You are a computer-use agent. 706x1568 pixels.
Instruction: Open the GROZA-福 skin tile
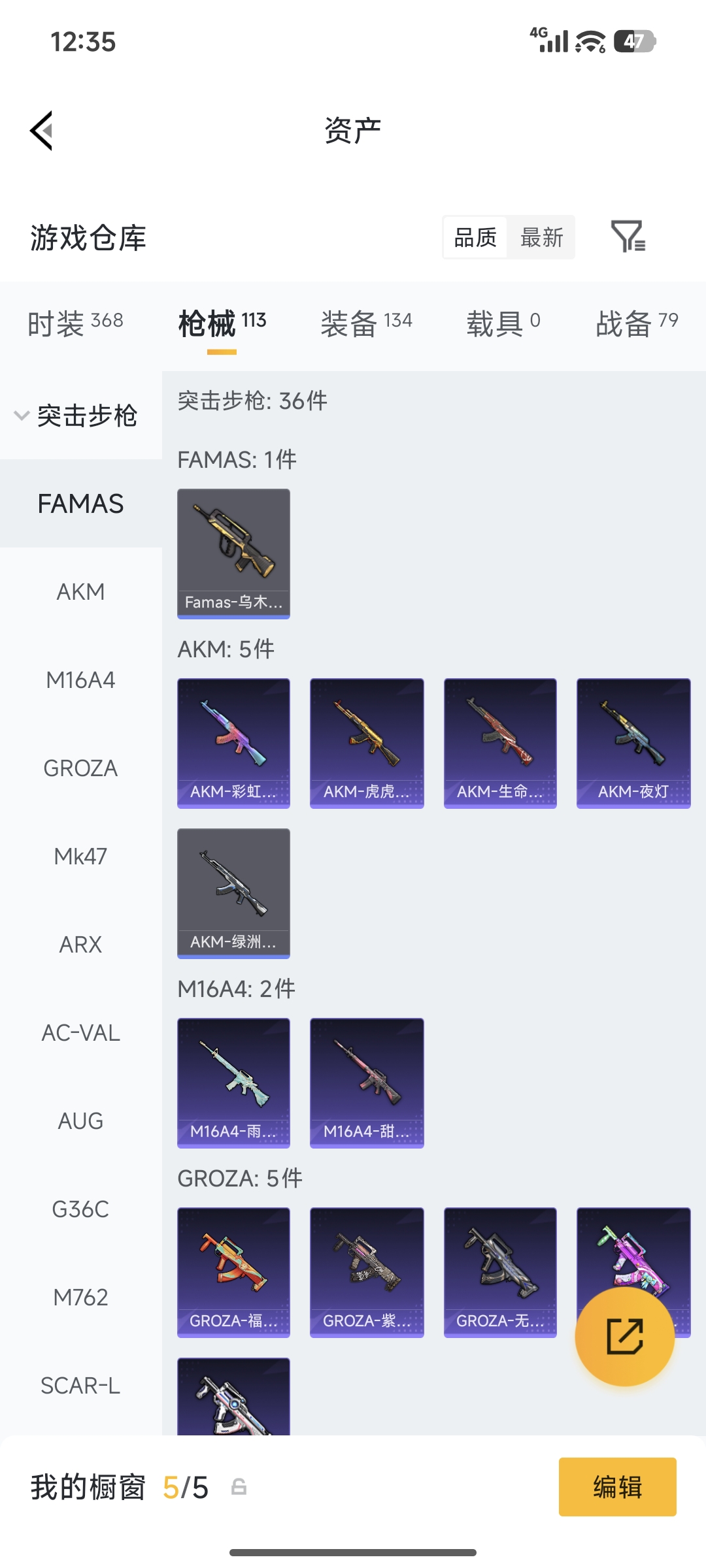233,1272
